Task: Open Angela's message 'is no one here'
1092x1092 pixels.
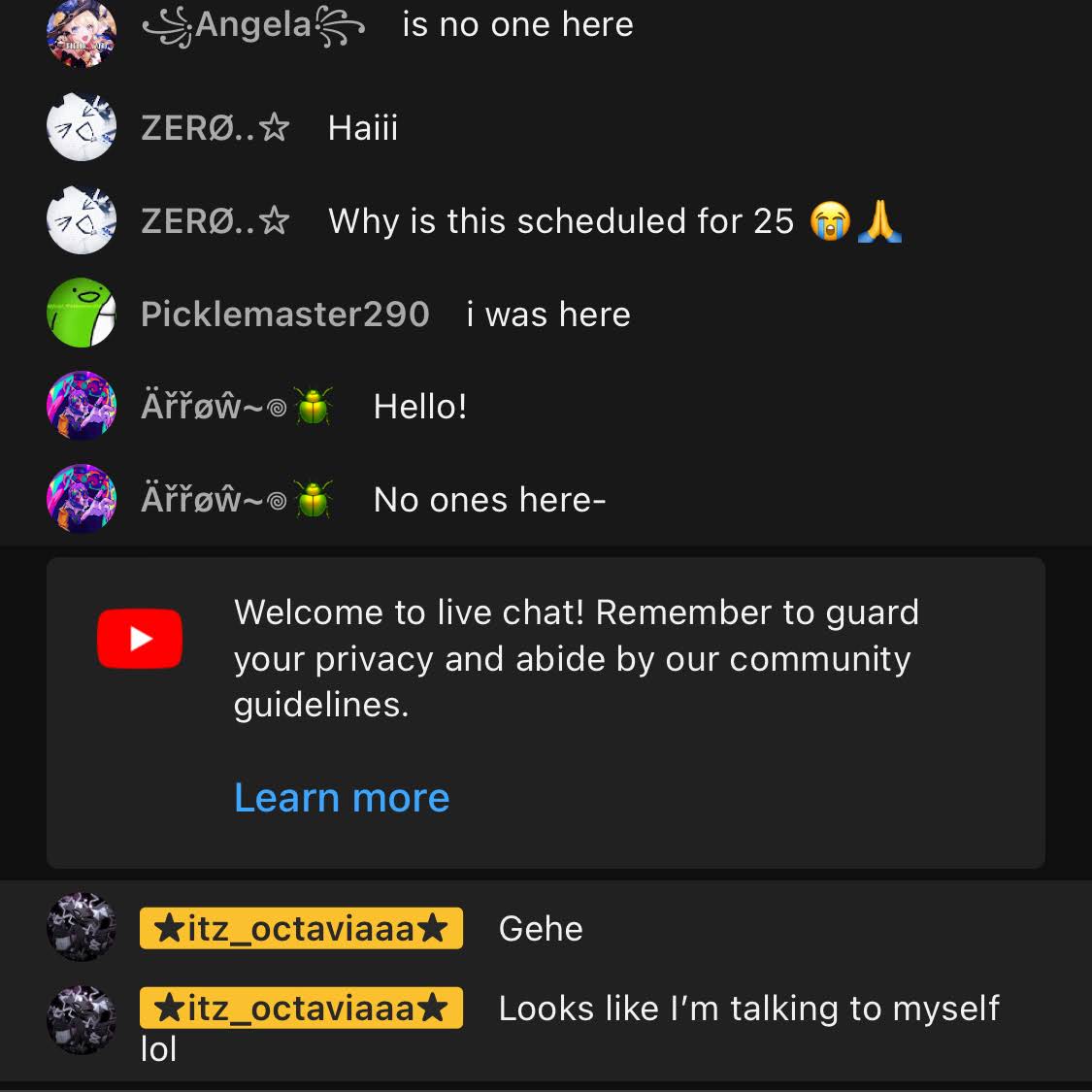Action: (517, 25)
